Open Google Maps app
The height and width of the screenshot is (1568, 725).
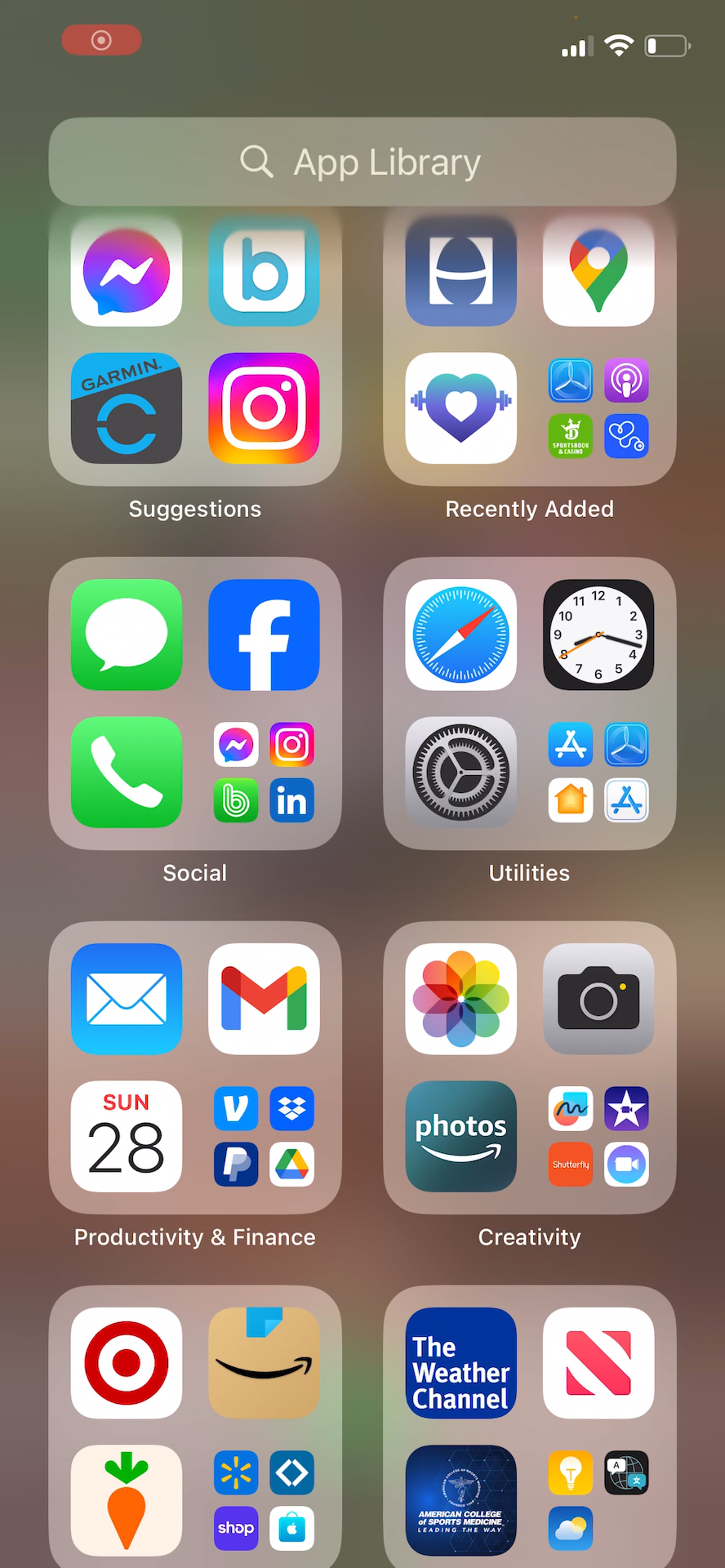(598, 271)
